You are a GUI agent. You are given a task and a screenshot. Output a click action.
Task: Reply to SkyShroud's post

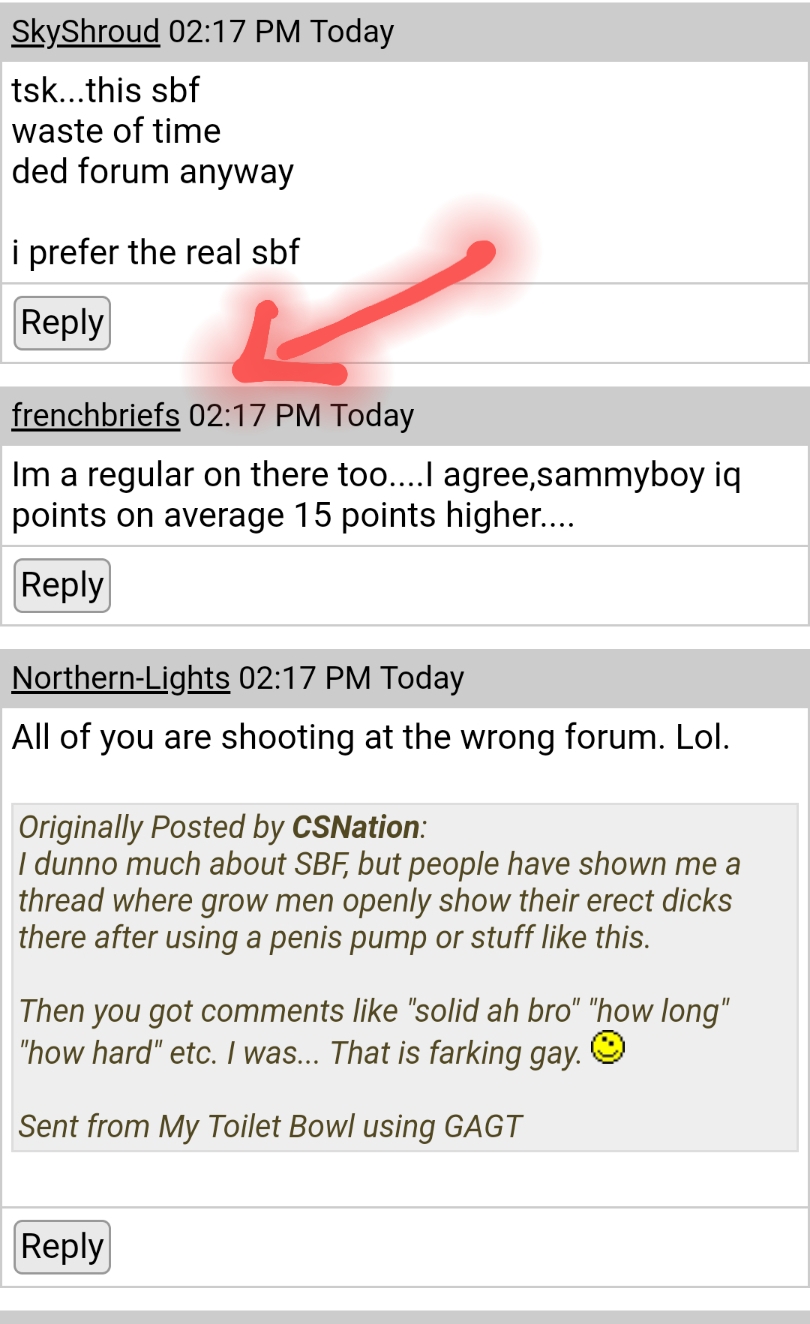click(x=62, y=323)
